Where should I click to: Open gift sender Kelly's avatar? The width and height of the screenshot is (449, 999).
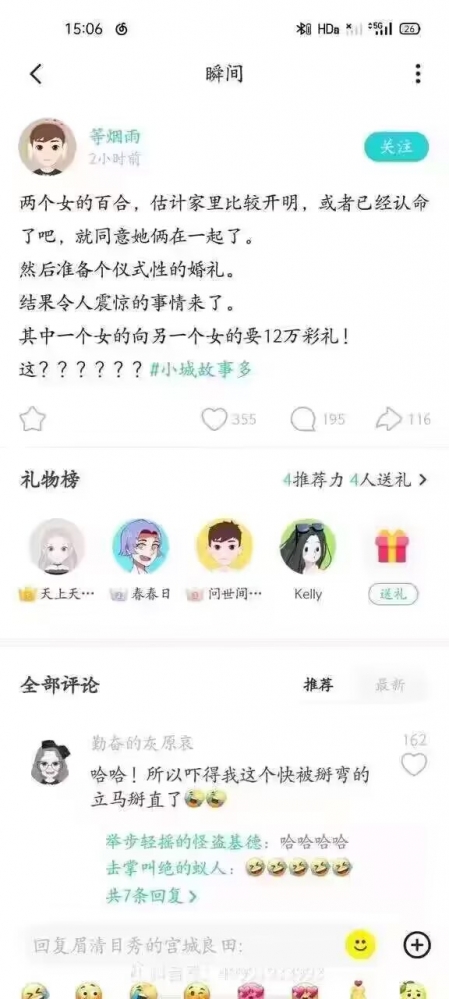coord(308,546)
